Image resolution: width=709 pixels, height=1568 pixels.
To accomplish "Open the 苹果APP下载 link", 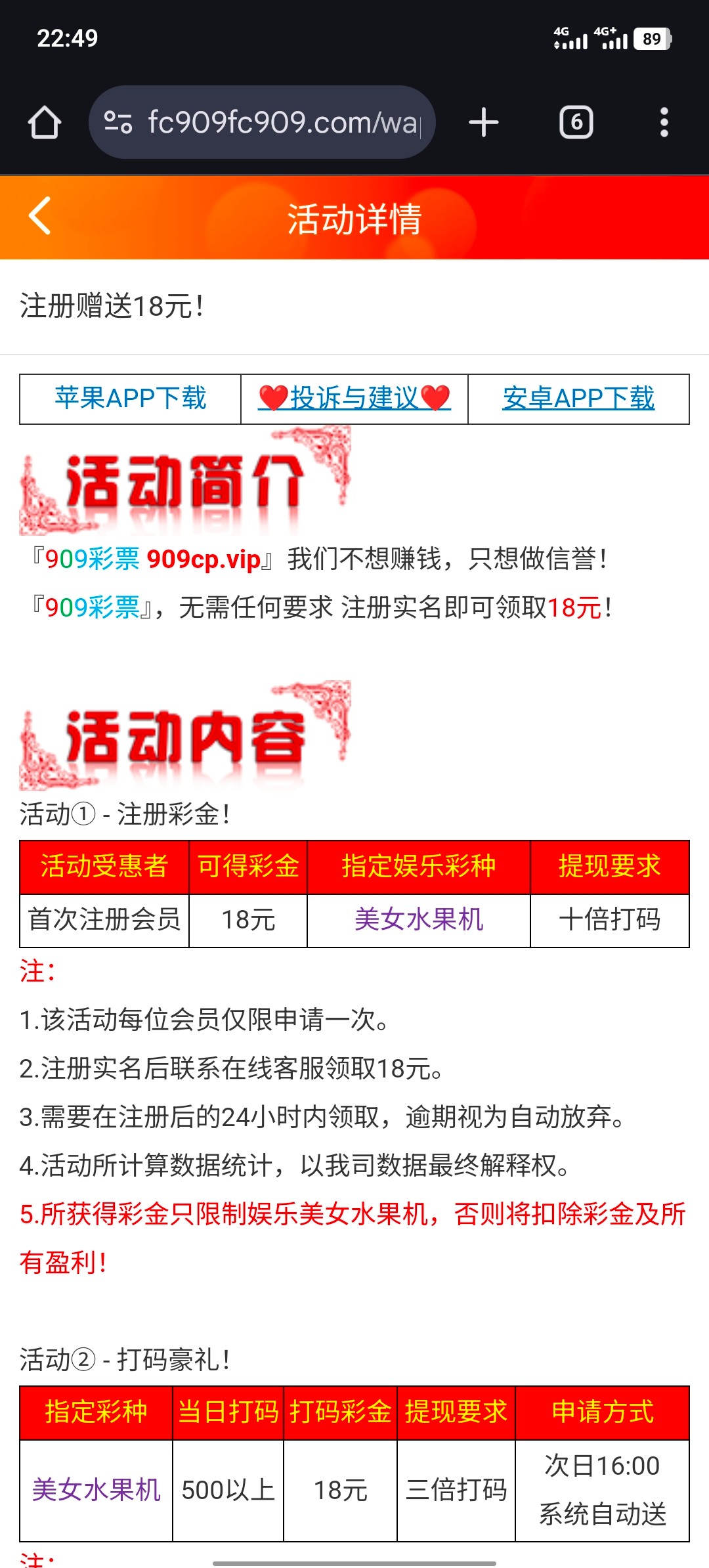I will coord(131,399).
